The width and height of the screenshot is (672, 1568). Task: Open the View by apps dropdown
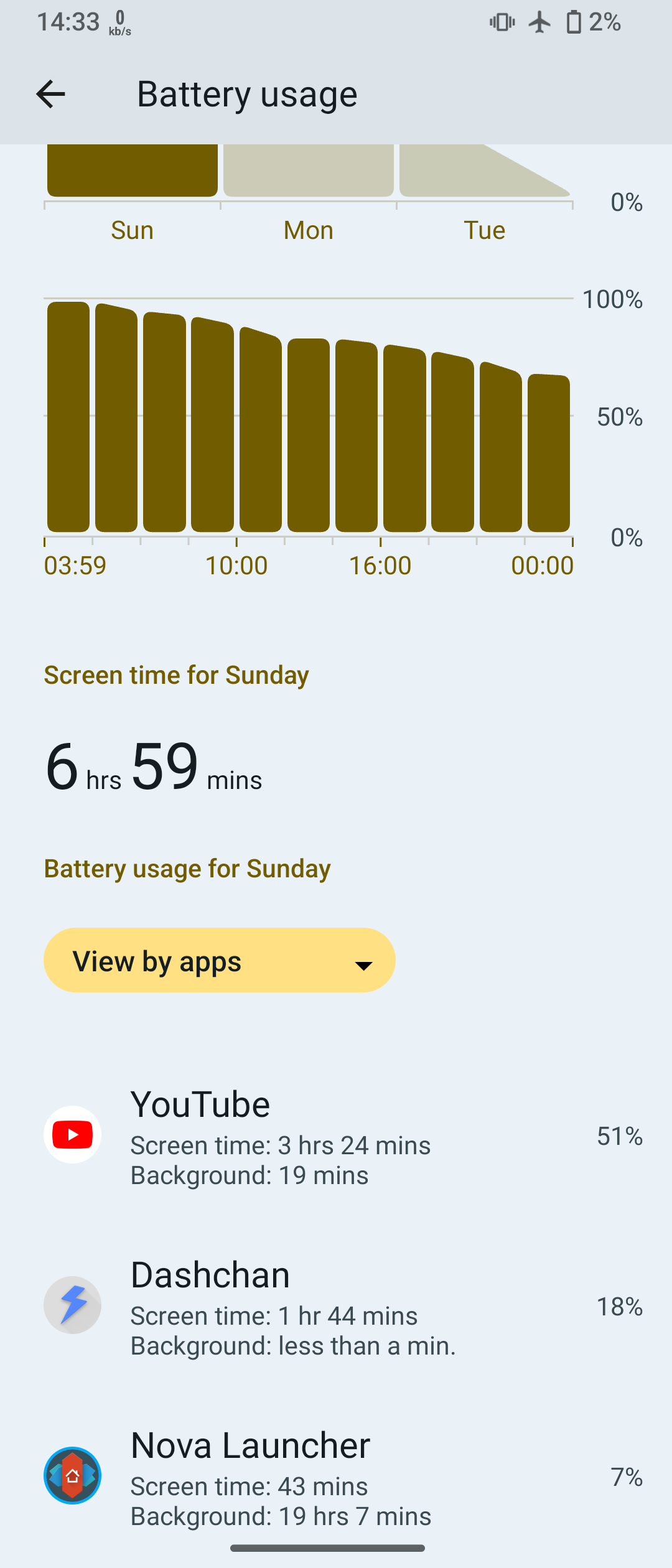(219, 960)
